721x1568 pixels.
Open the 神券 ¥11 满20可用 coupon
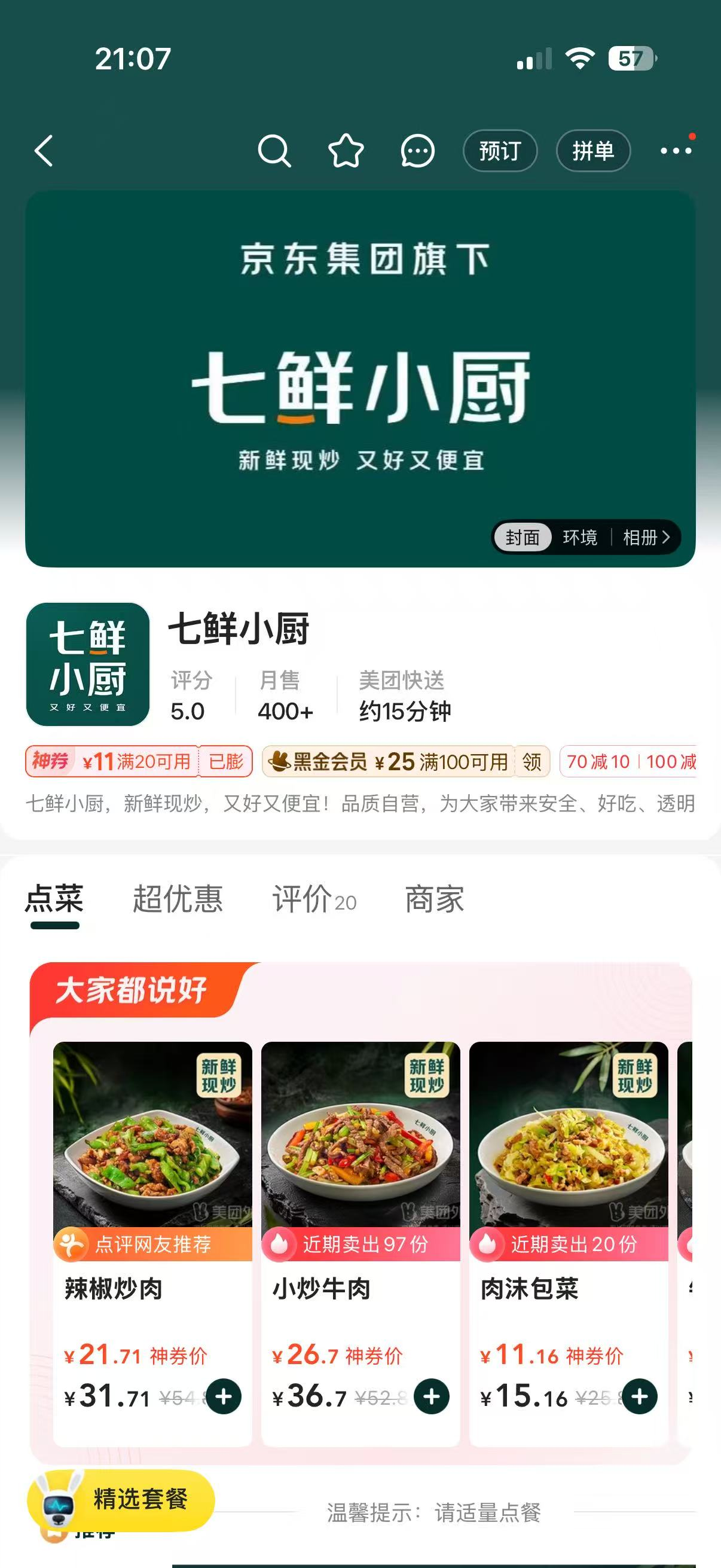(x=137, y=761)
